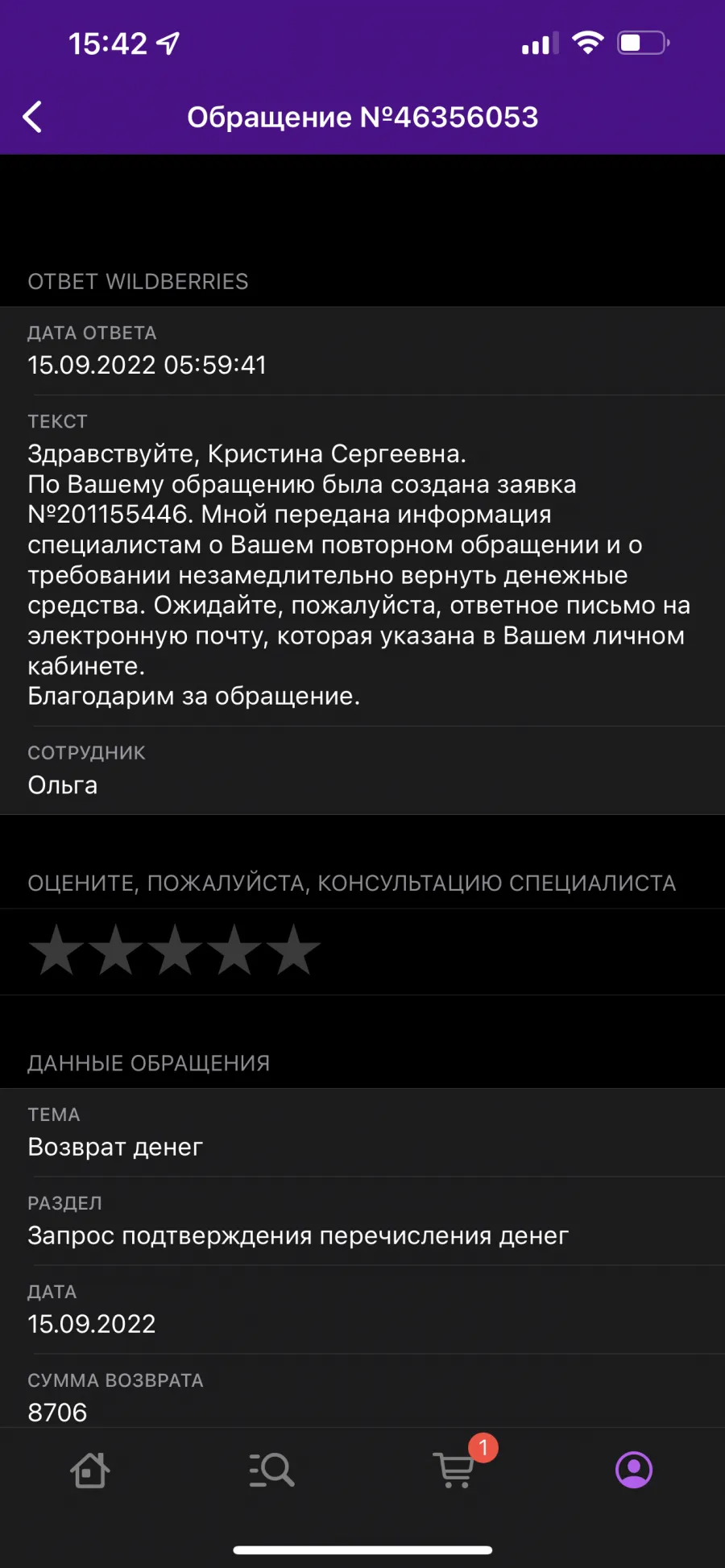Give the specialist five stars
This screenshot has height=1568, width=725.
293,949
